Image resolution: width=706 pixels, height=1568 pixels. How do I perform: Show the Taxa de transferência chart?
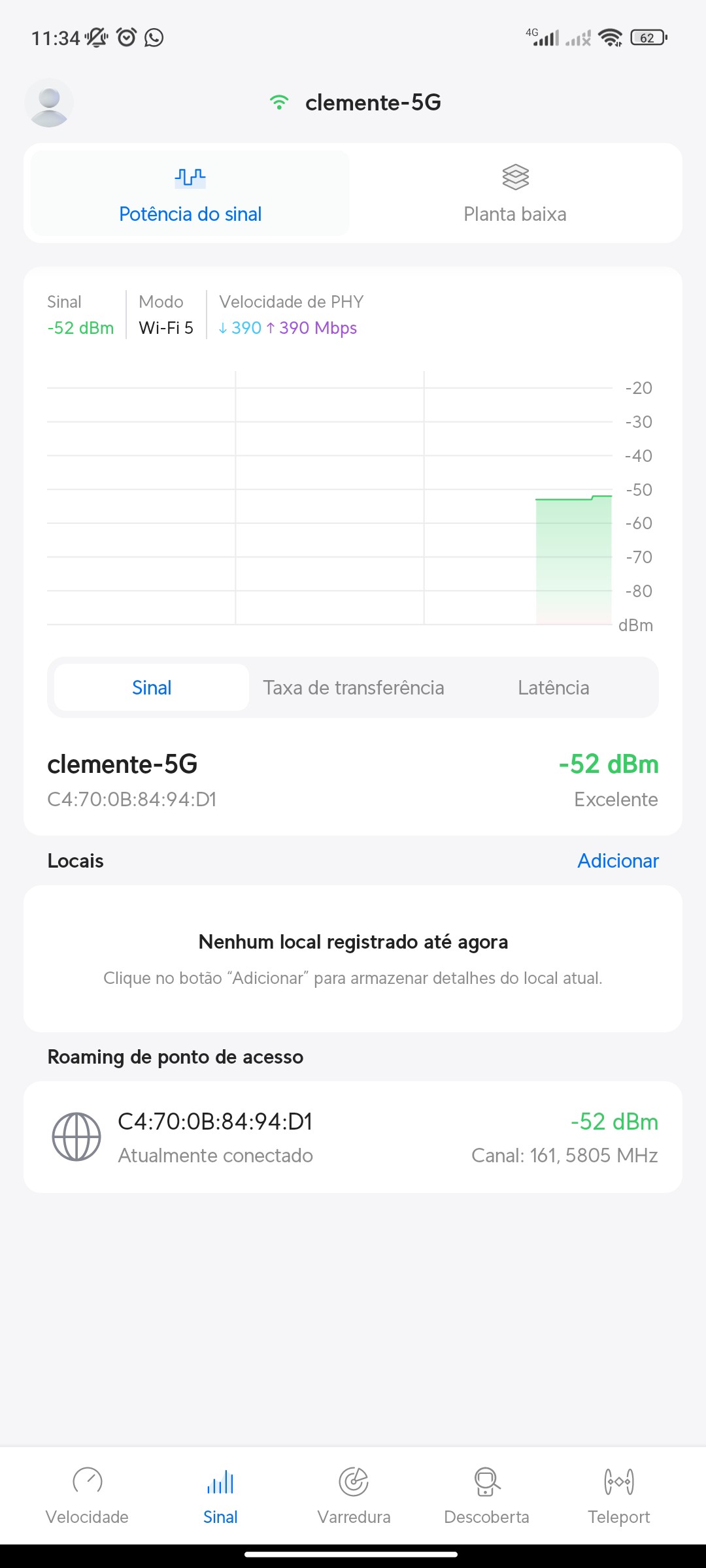click(x=354, y=687)
